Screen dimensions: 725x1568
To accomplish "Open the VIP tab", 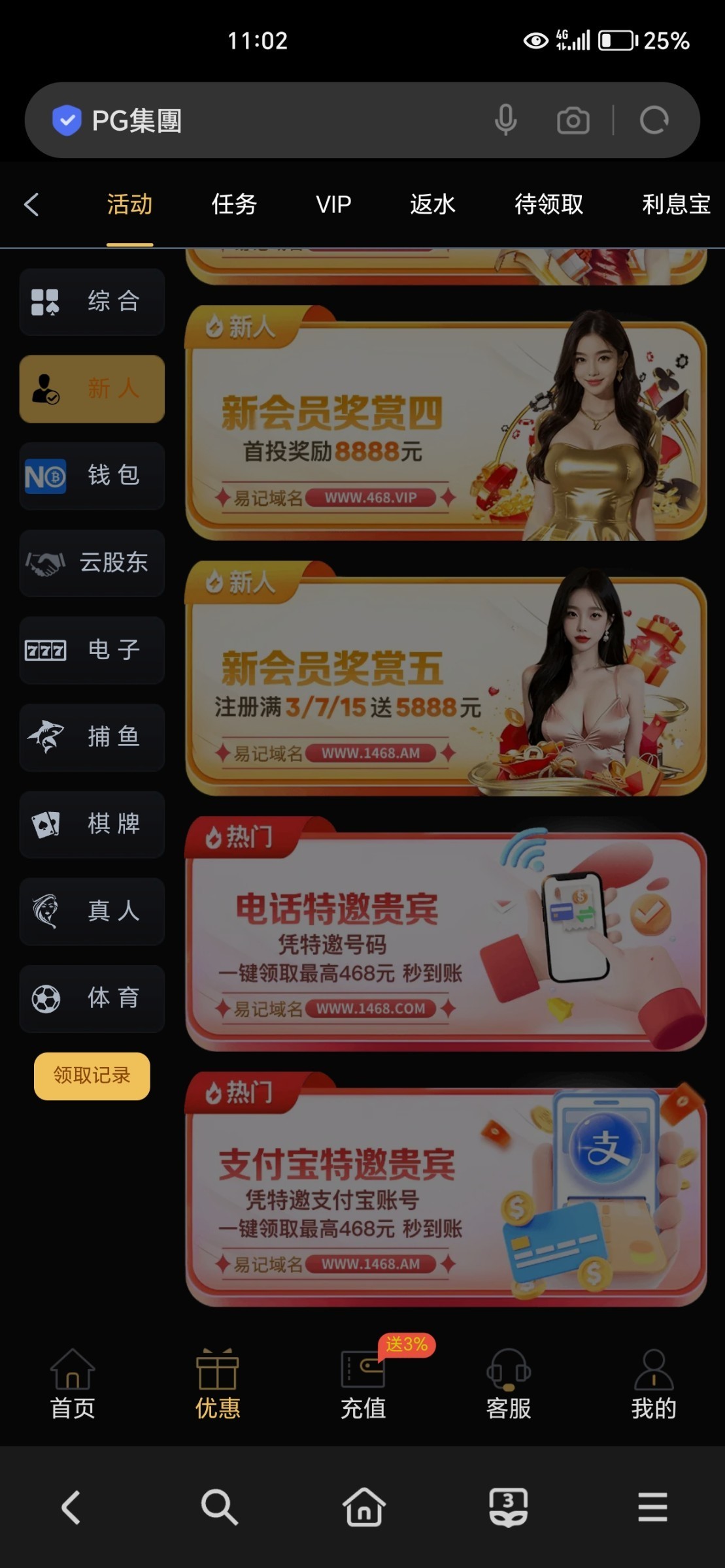I will [x=333, y=204].
